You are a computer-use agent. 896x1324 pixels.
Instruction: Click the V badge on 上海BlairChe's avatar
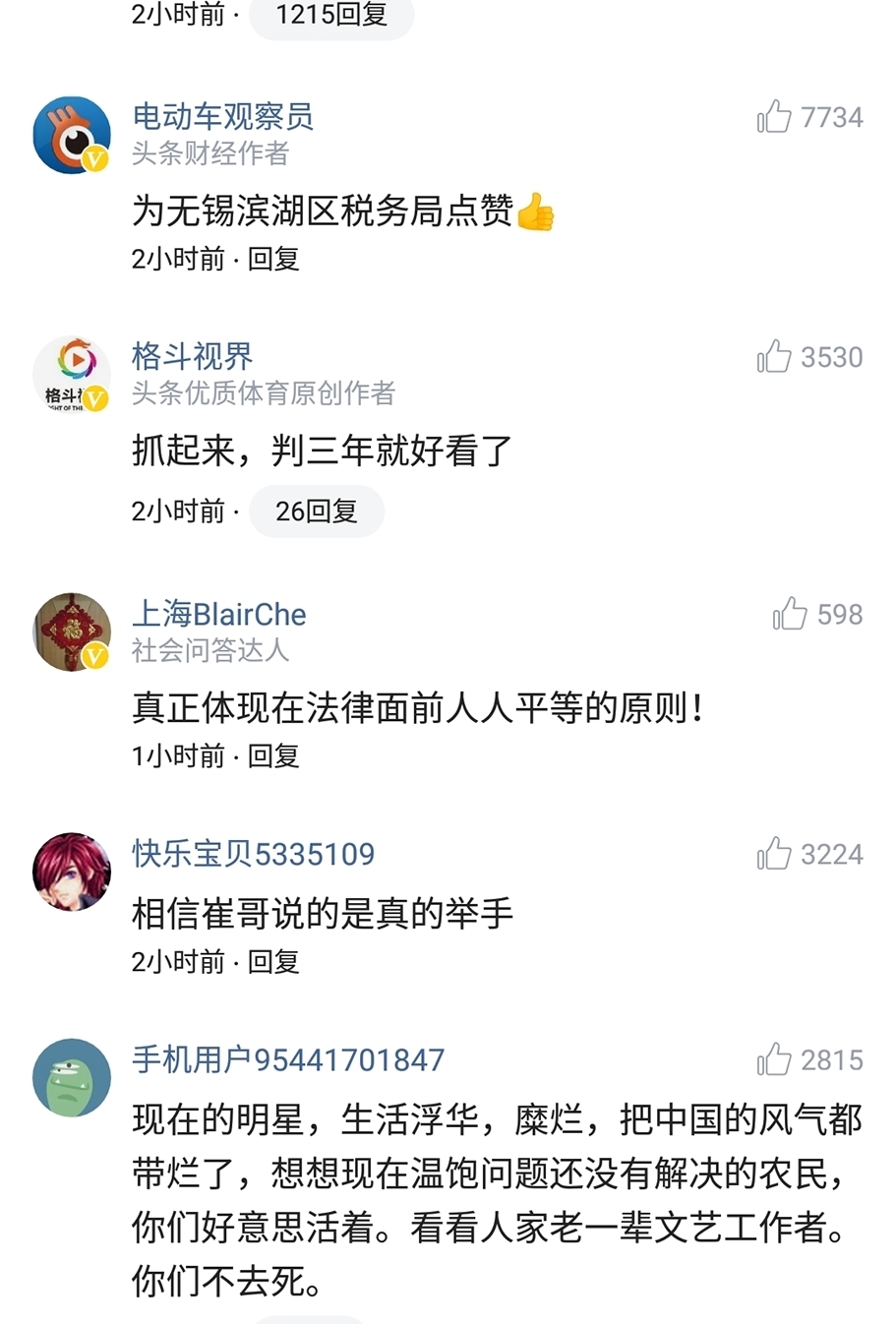click(x=94, y=655)
